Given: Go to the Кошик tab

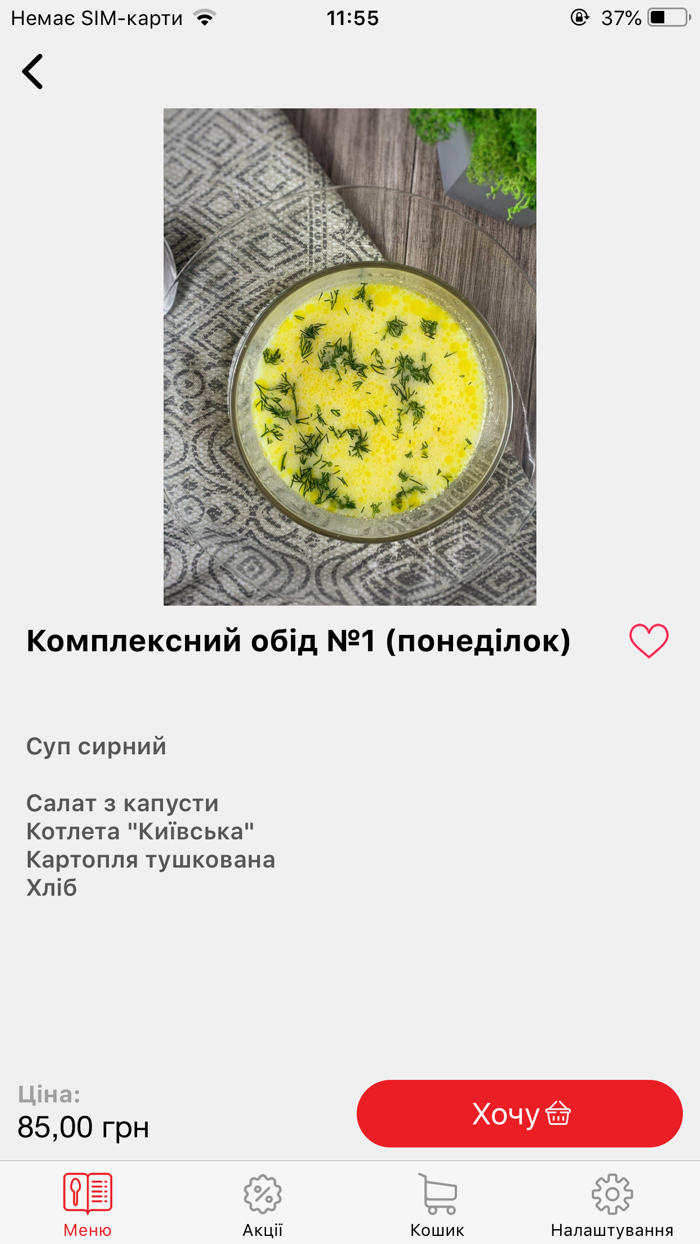Looking at the screenshot, I should click(x=437, y=1204).
